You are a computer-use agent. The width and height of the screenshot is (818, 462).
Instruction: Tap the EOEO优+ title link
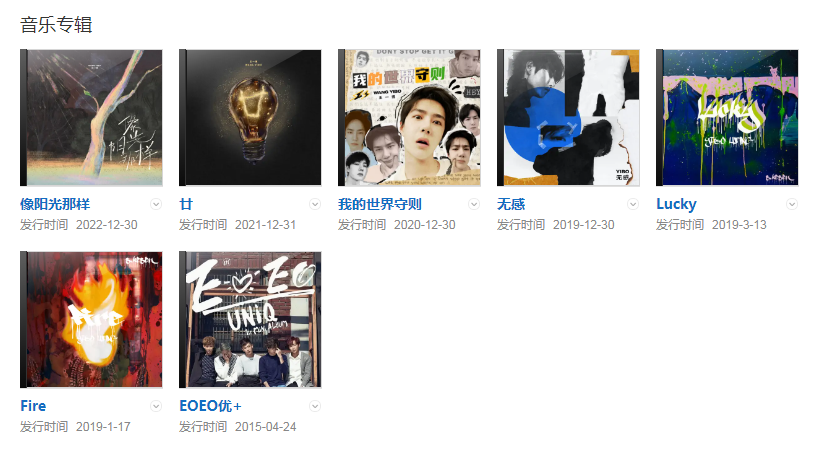[x=210, y=406]
